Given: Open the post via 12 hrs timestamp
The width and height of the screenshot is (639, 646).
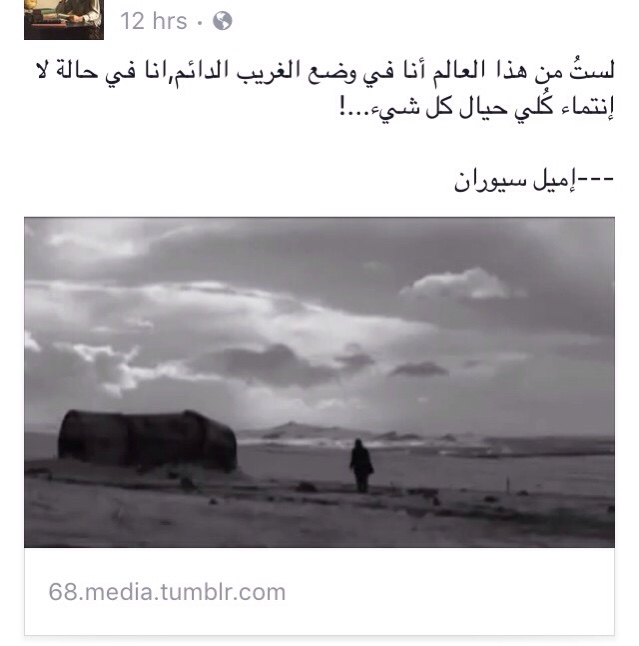Looking at the screenshot, I should (153, 20).
